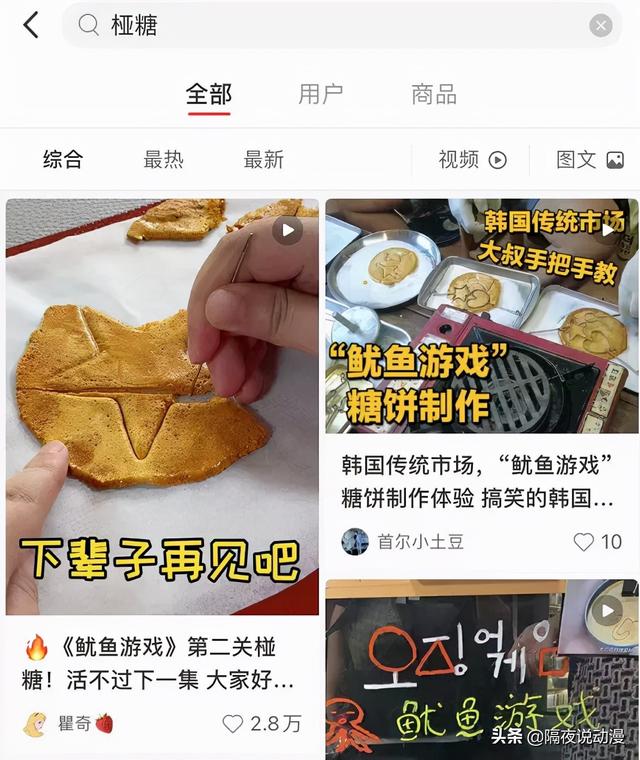Switch to the 商品 tab

coord(434,94)
